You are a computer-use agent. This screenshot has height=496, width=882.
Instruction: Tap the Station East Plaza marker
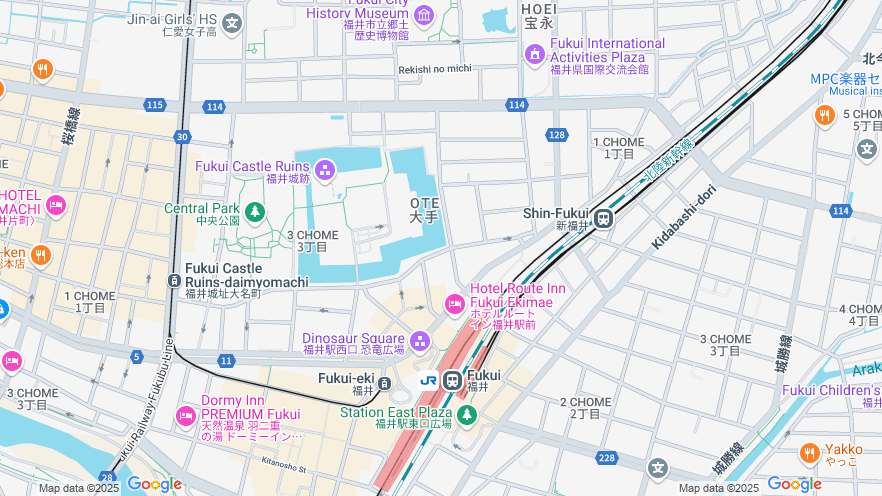(x=467, y=415)
